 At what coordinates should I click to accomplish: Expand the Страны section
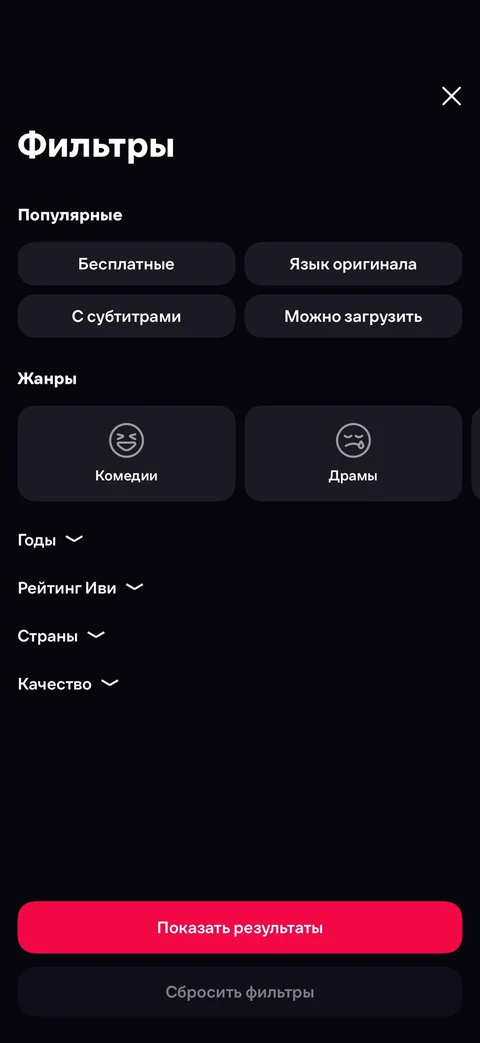pos(61,636)
